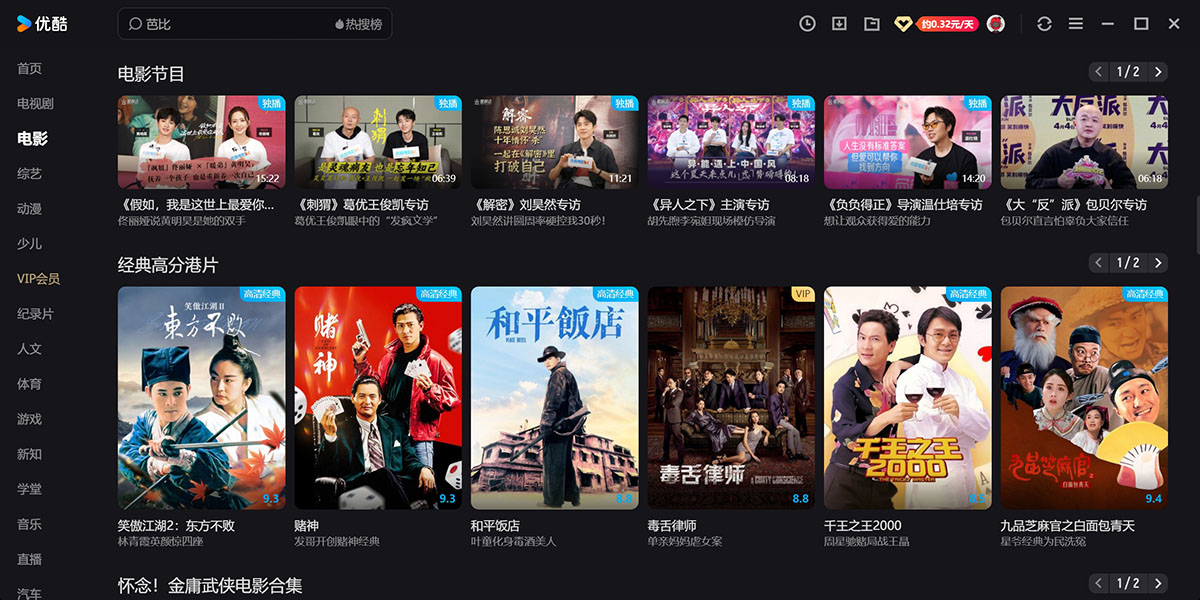Show next page of 电影节目
Viewport: 1200px width, 600px height.
click(x=1158, y=72)
